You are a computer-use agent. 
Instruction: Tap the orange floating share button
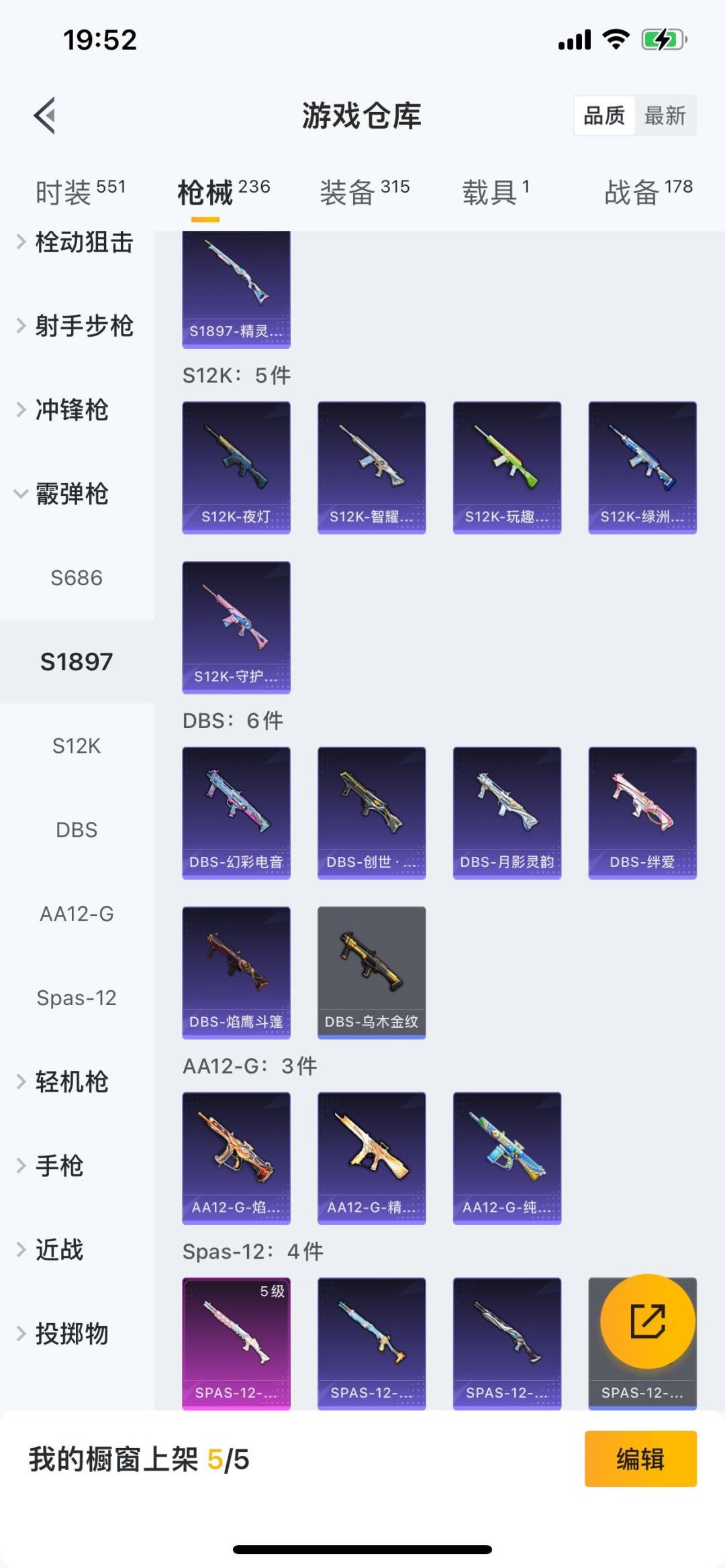pyautogui.click(x=648, y=1321)
